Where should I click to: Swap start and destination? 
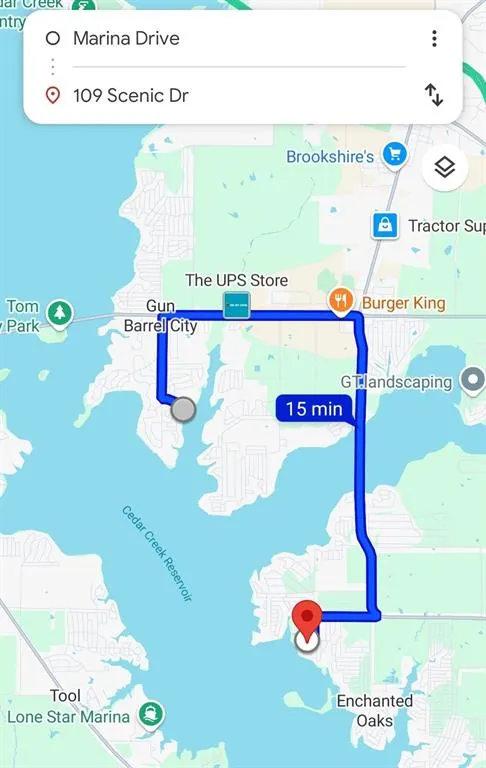pyautogui.click(x=434, y=95)
